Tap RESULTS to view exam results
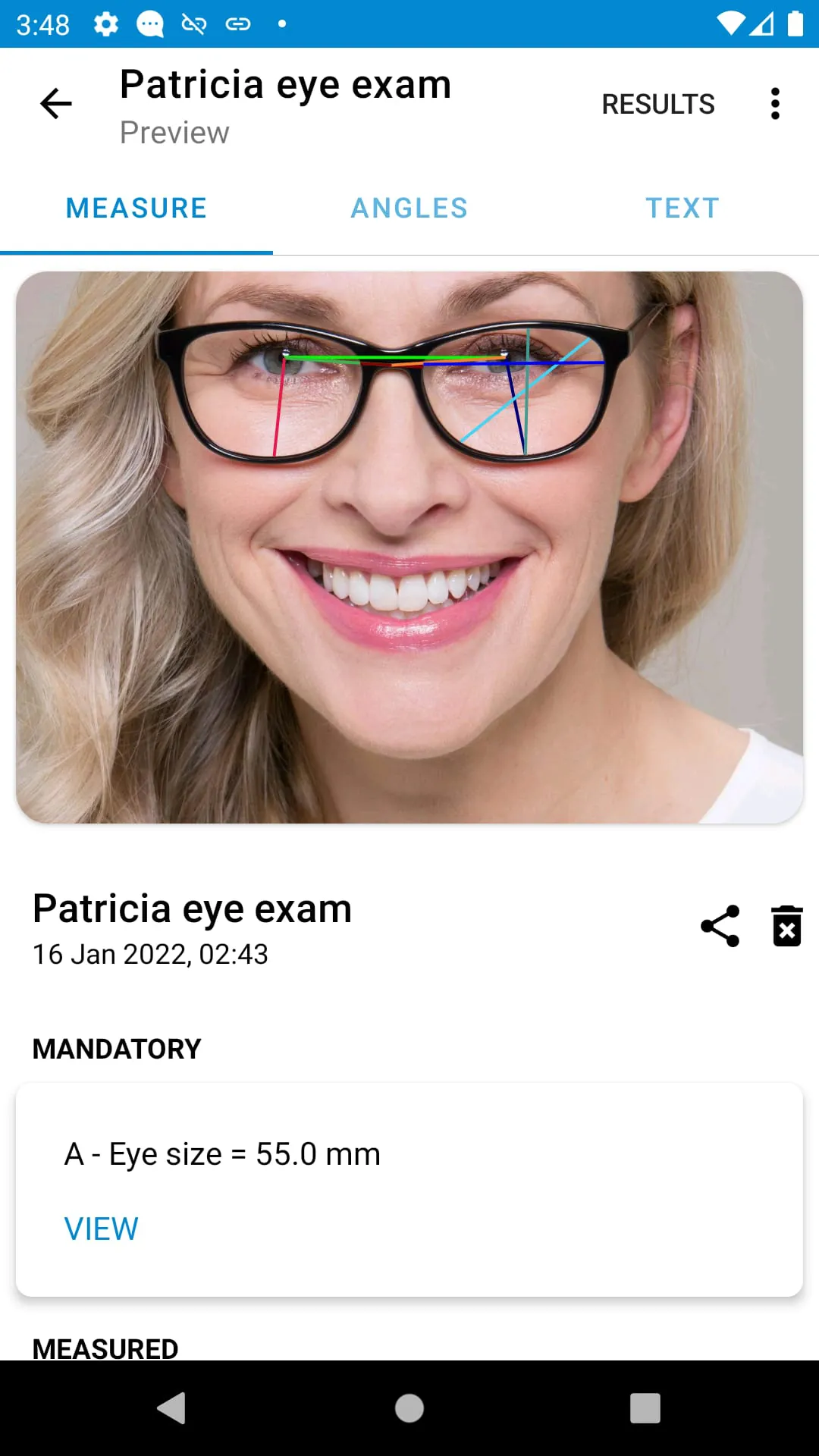Viewport: 819px width, 1456px height. point(658,103)
